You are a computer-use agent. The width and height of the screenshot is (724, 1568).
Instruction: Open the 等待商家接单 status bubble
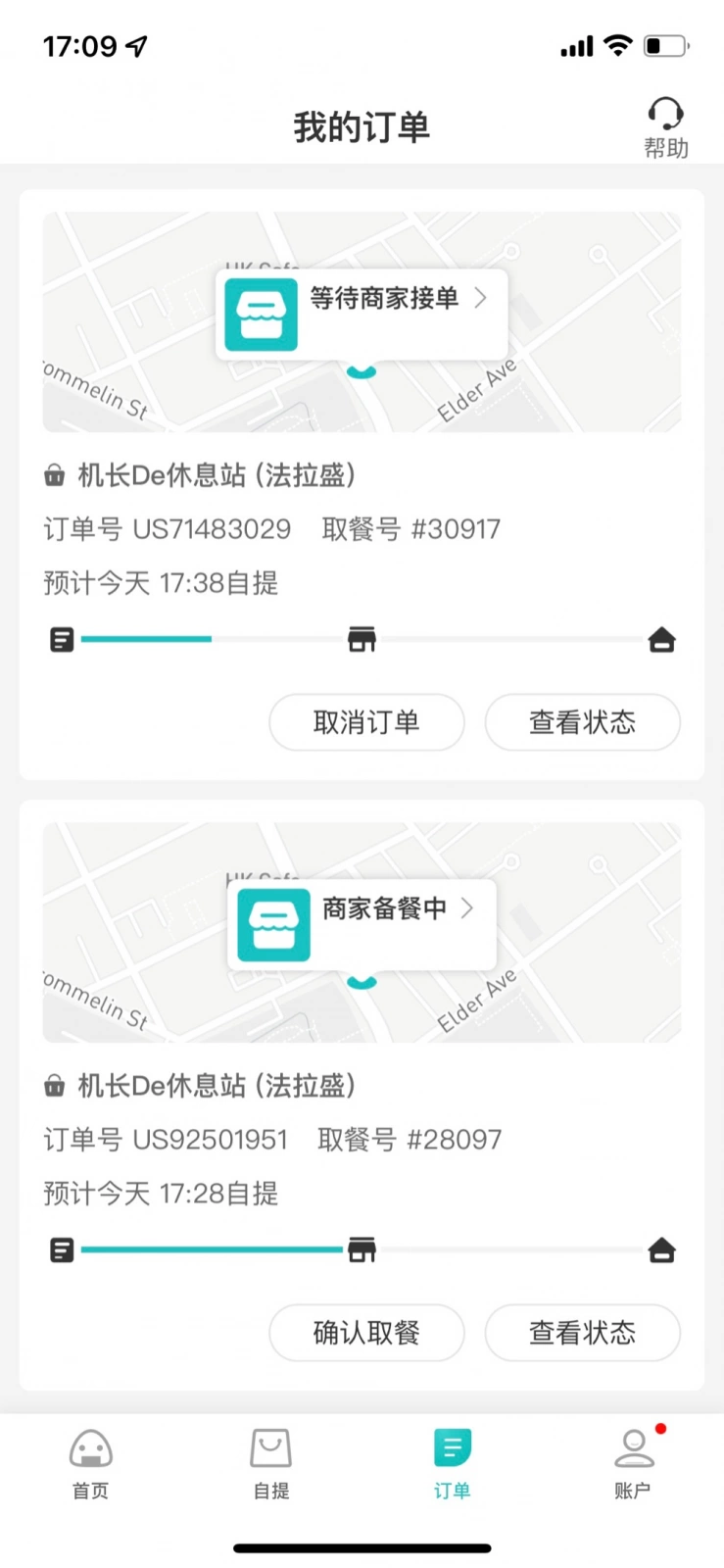coord(362,315)
